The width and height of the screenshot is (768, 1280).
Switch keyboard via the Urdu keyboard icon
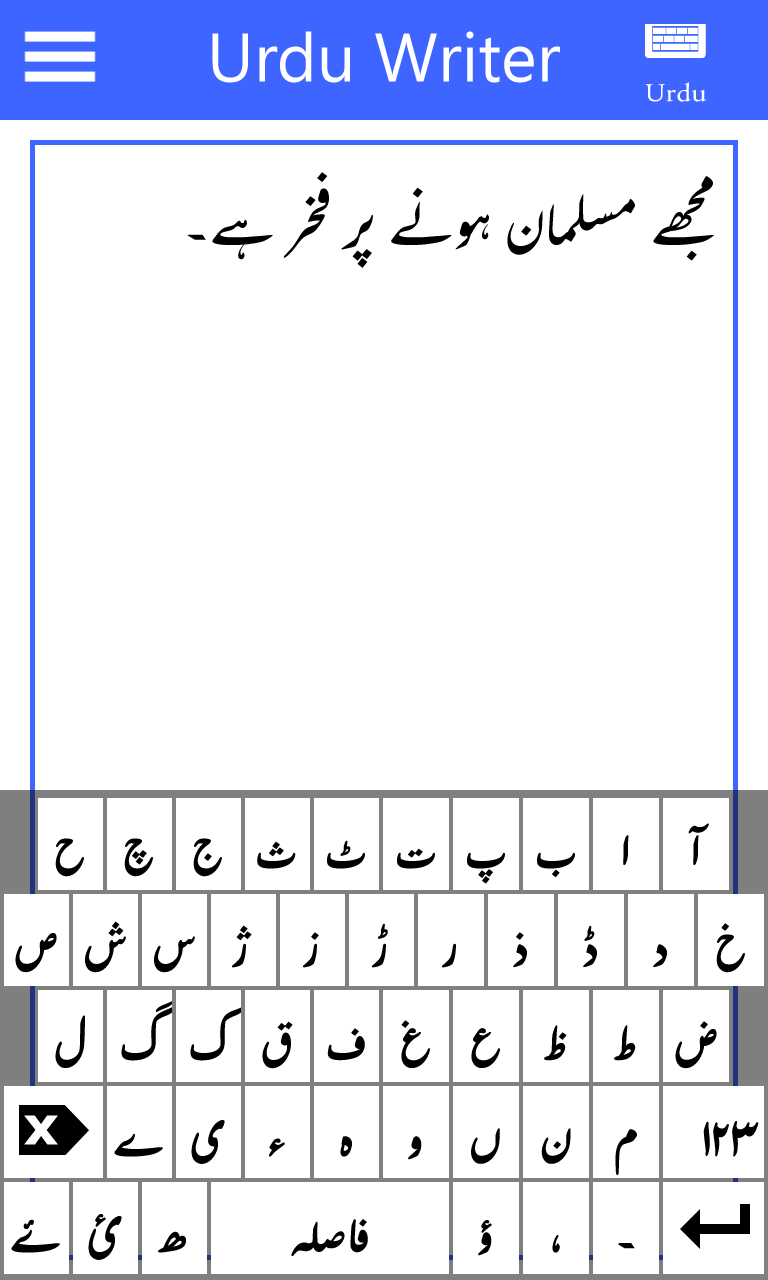(676, 62)
